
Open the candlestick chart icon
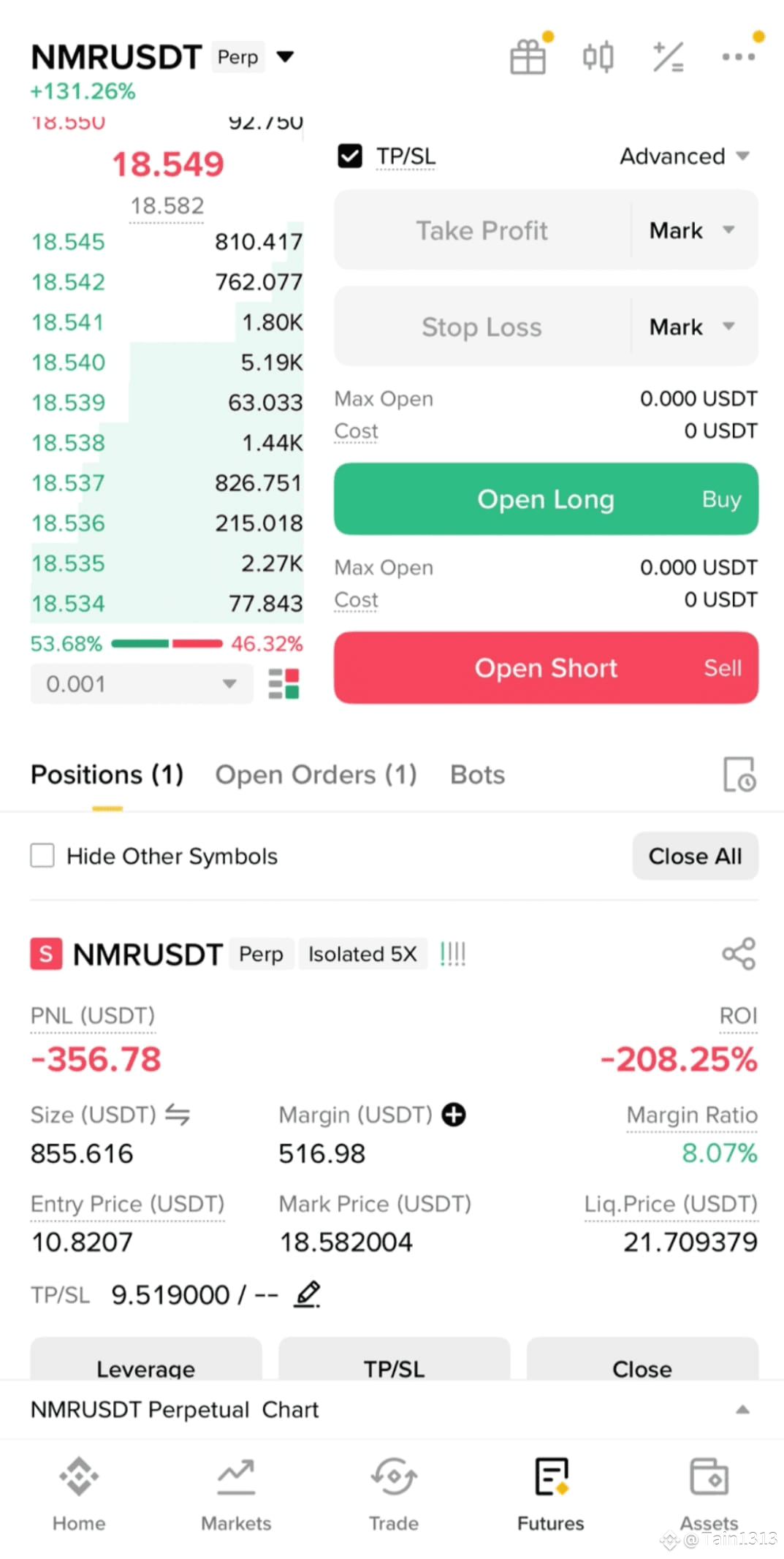(598, 56)
